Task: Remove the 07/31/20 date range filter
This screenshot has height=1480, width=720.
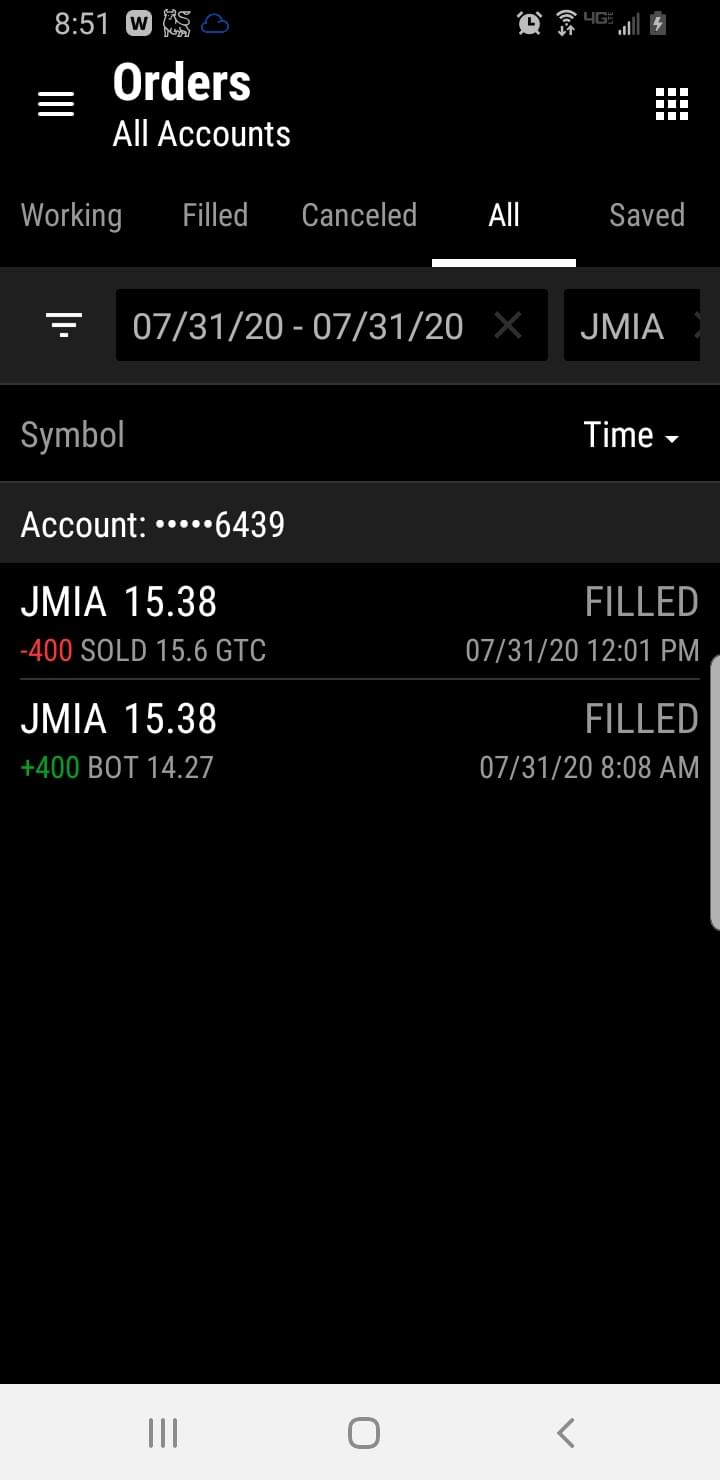Action: [508, 325]
